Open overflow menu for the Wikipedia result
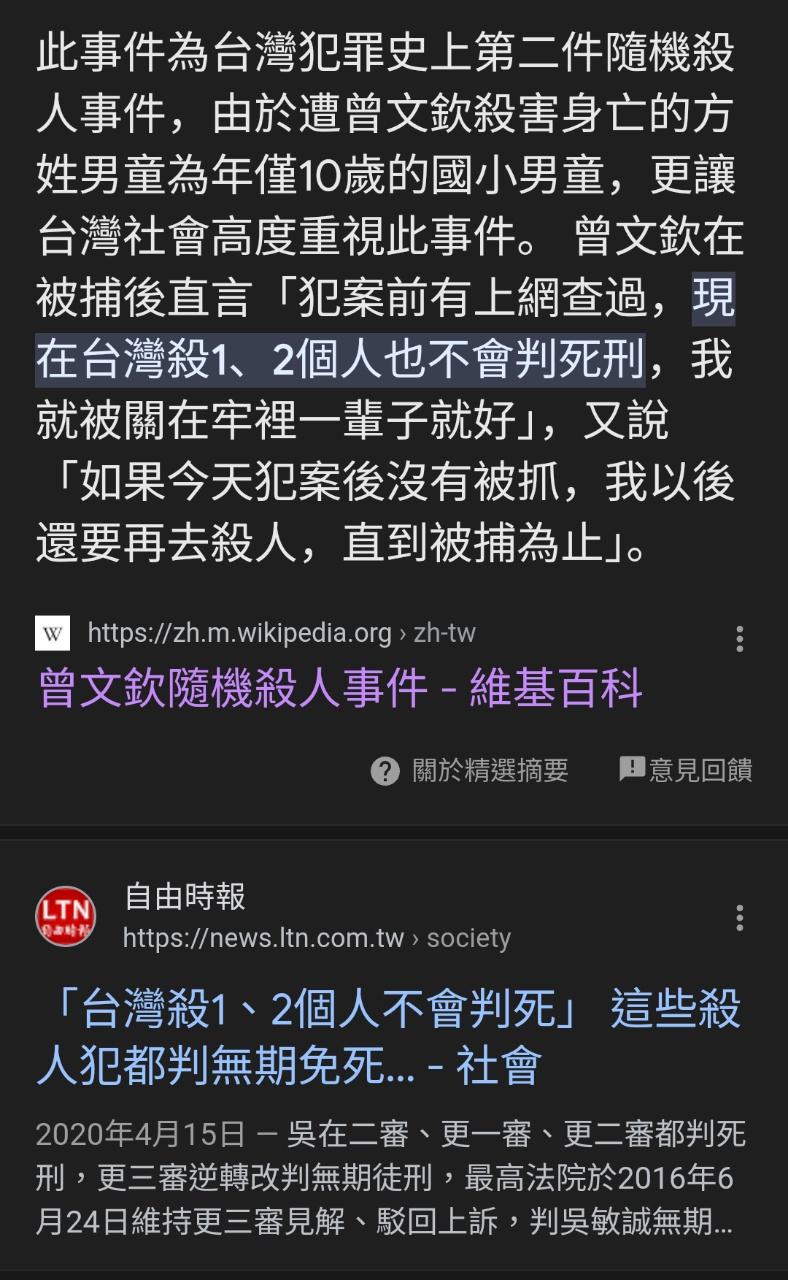This screenshot has width=788, height=1280. [x=740, y=639]
